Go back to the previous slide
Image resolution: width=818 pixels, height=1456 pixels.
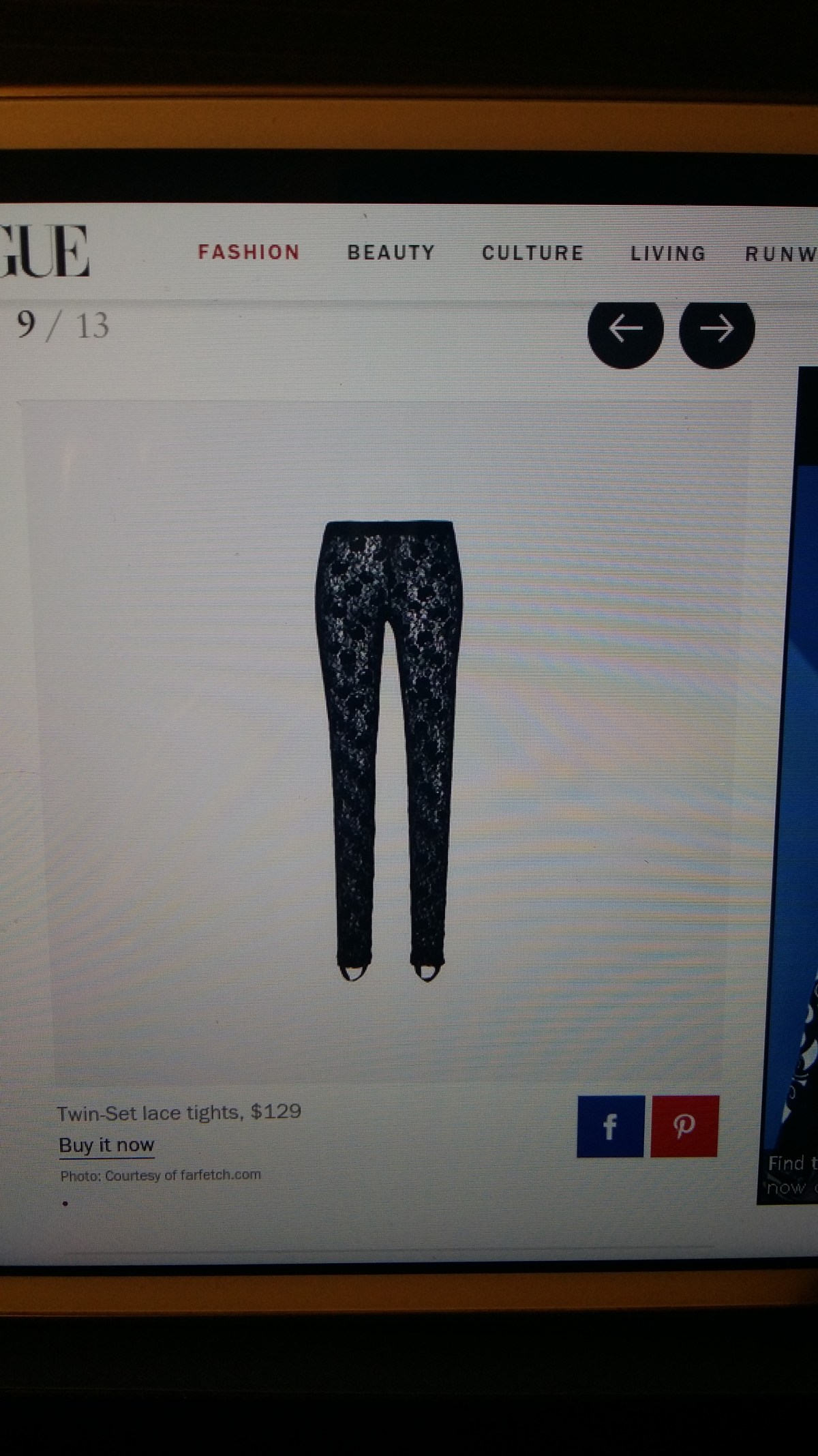625,329
